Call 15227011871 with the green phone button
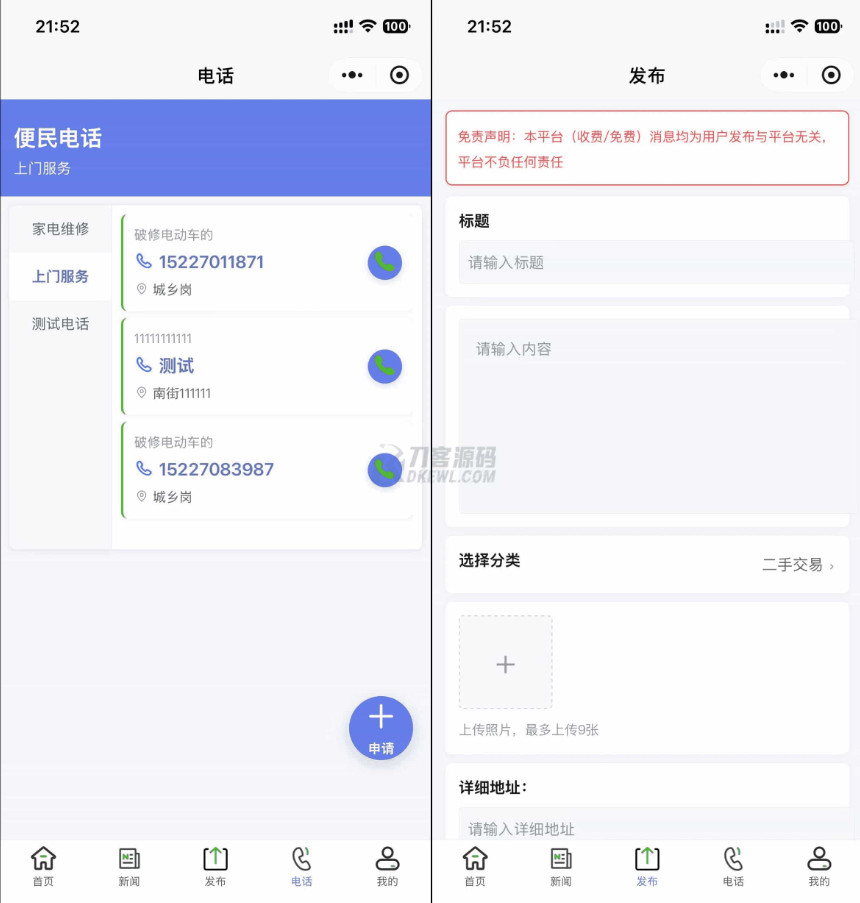The height and width of the screenshot is (903, 860). click(384, 262)
